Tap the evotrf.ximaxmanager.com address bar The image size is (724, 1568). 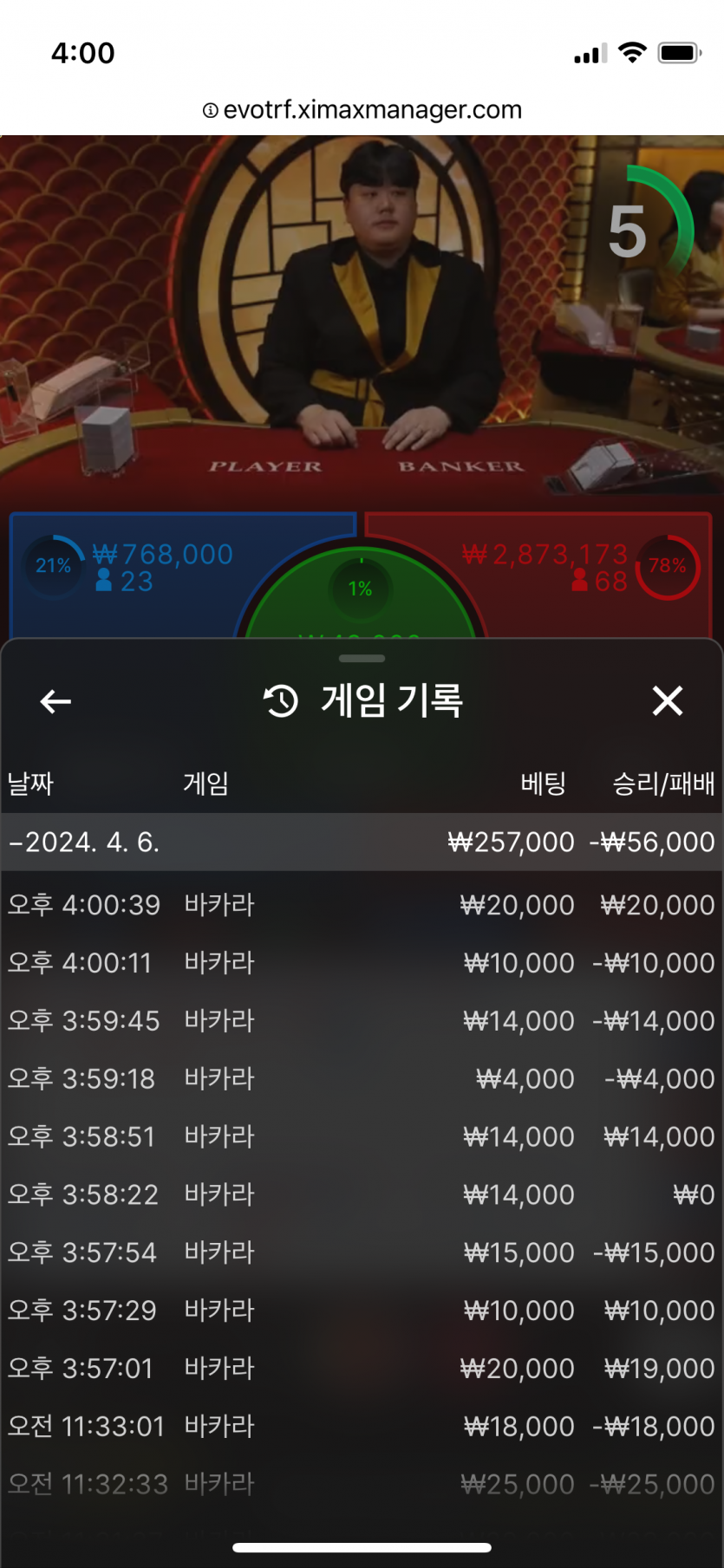click(362, 110)
